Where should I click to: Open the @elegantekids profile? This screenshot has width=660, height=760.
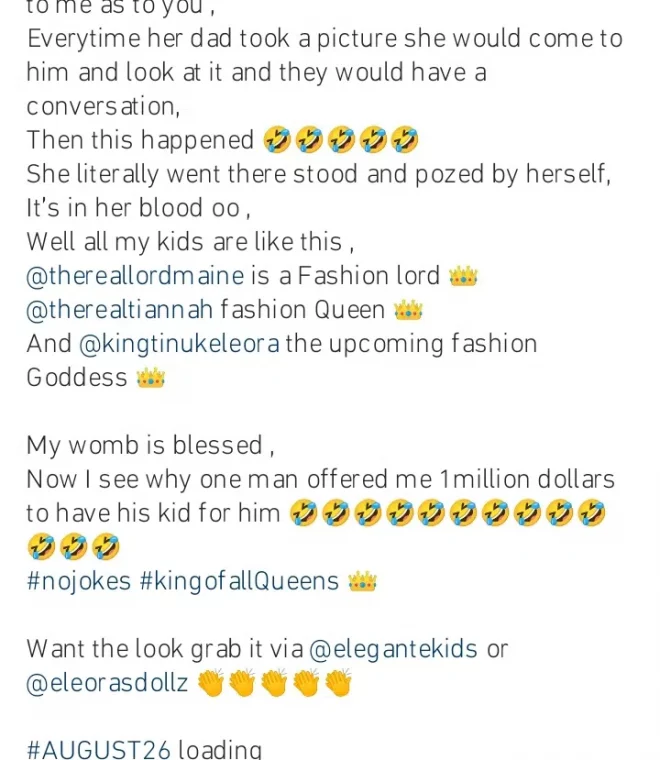394,650
